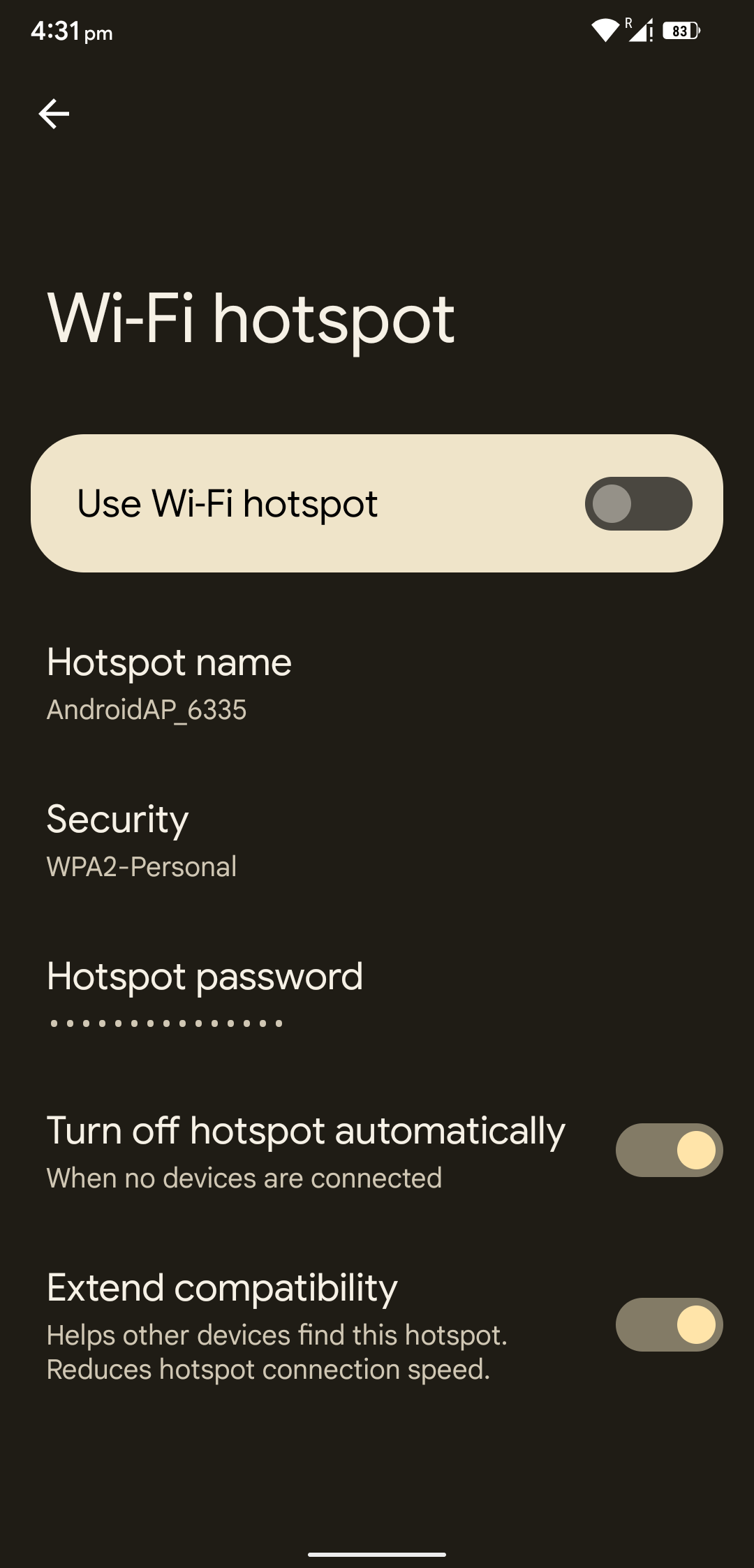The image size is (754, 1568).
Task: Enable the Use Wi-Fi hotspot switch
Action: click(637, 503)
